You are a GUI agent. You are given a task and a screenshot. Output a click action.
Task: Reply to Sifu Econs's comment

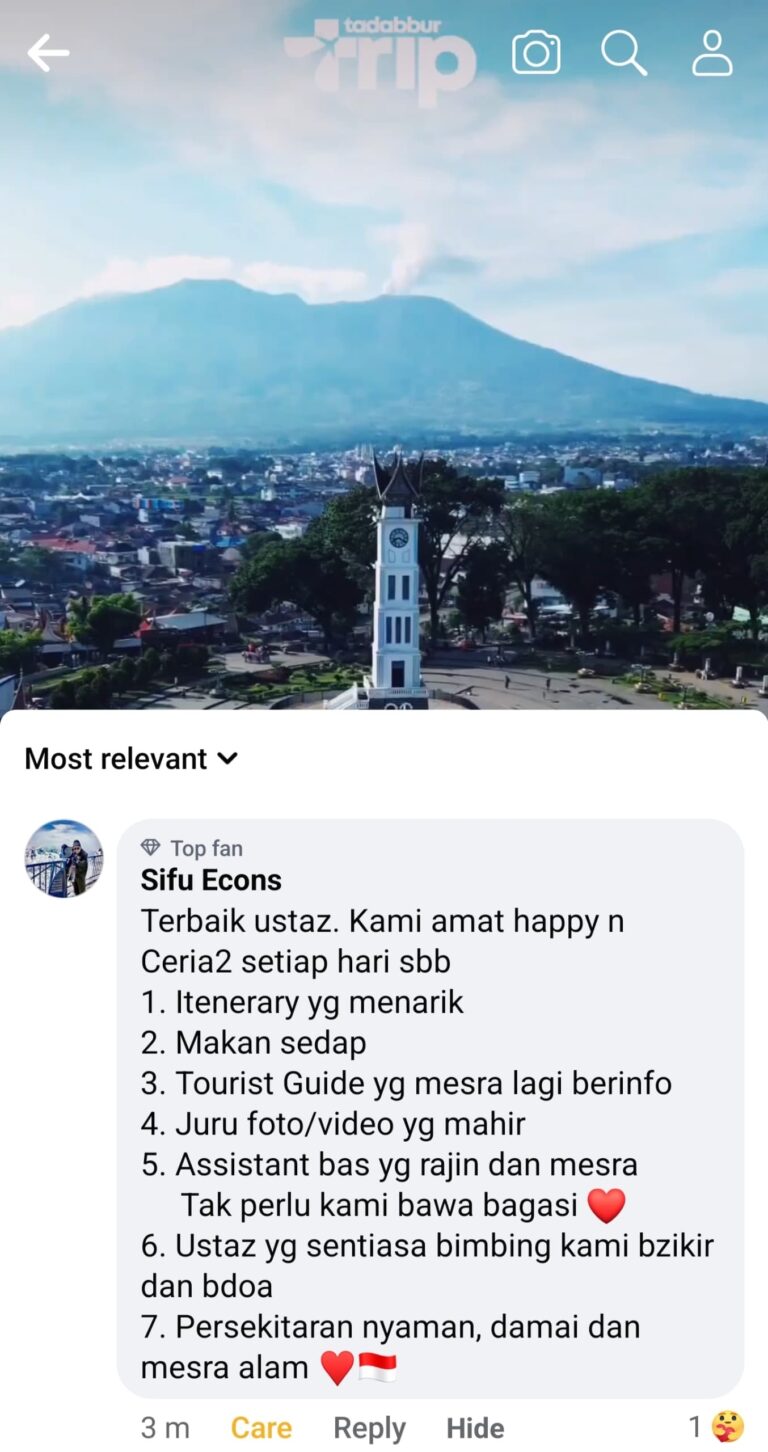[x=369, y=1428]
